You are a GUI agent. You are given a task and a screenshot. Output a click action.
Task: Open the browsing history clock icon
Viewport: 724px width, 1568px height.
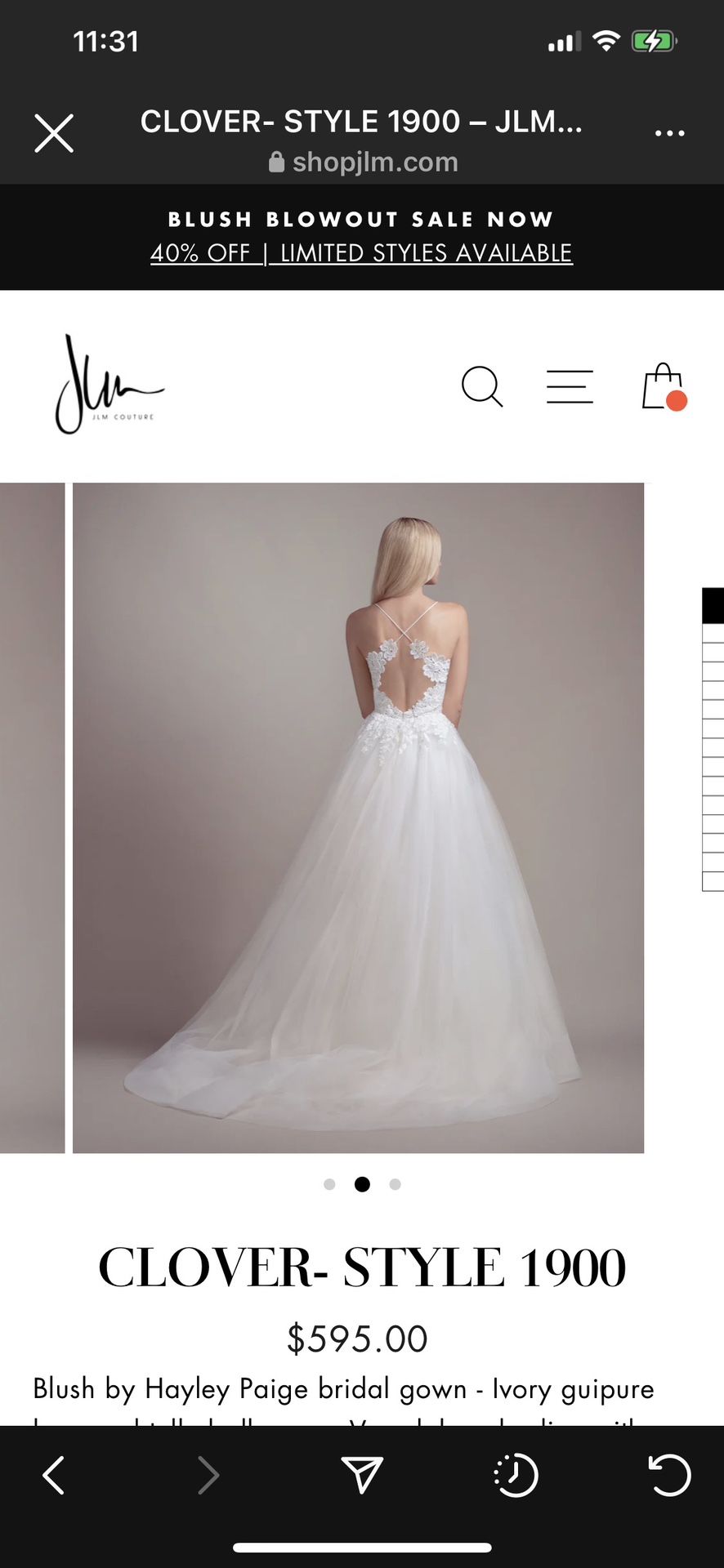click(516, 1475)
